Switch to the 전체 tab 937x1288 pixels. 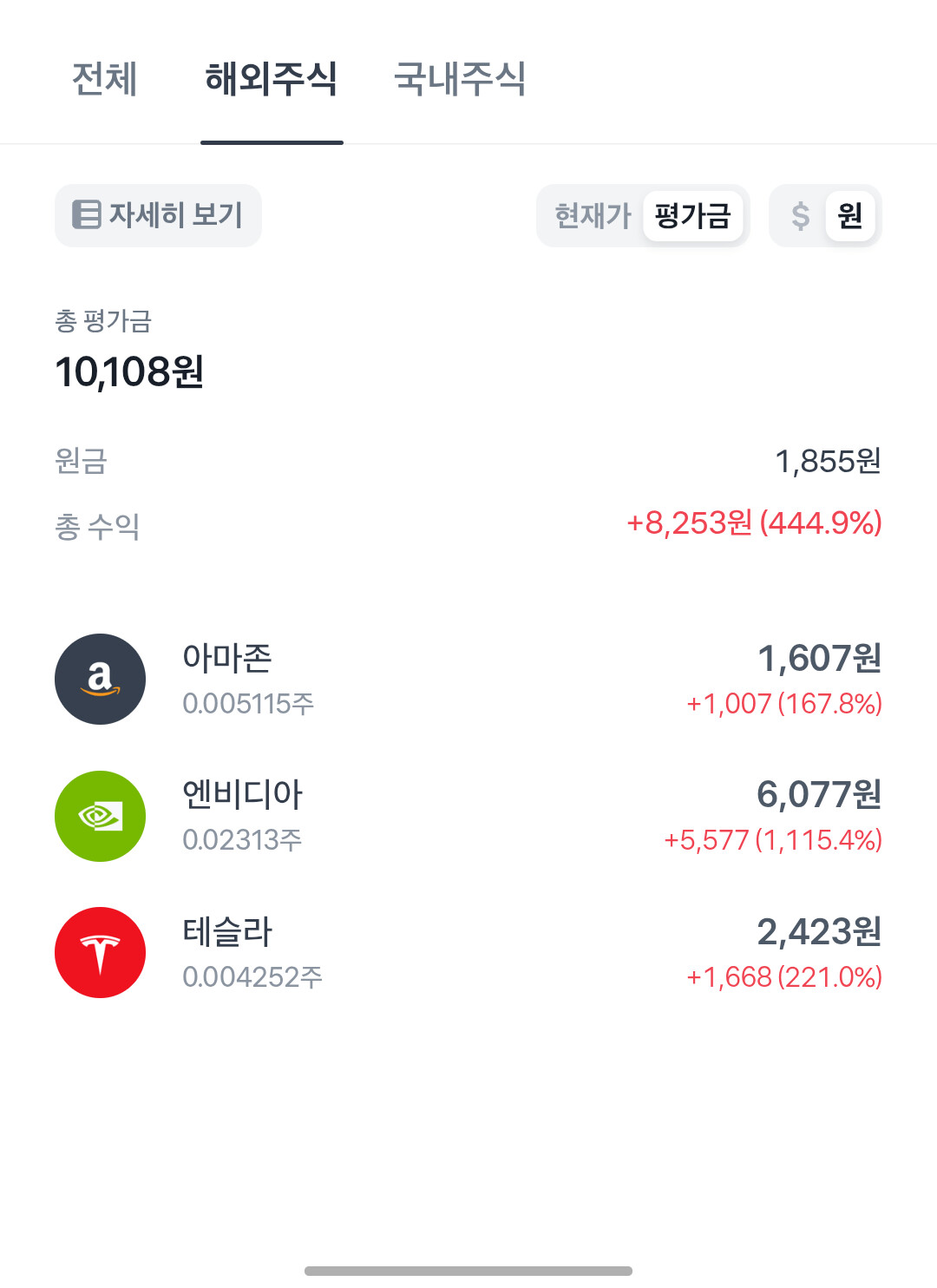[104, 79]
